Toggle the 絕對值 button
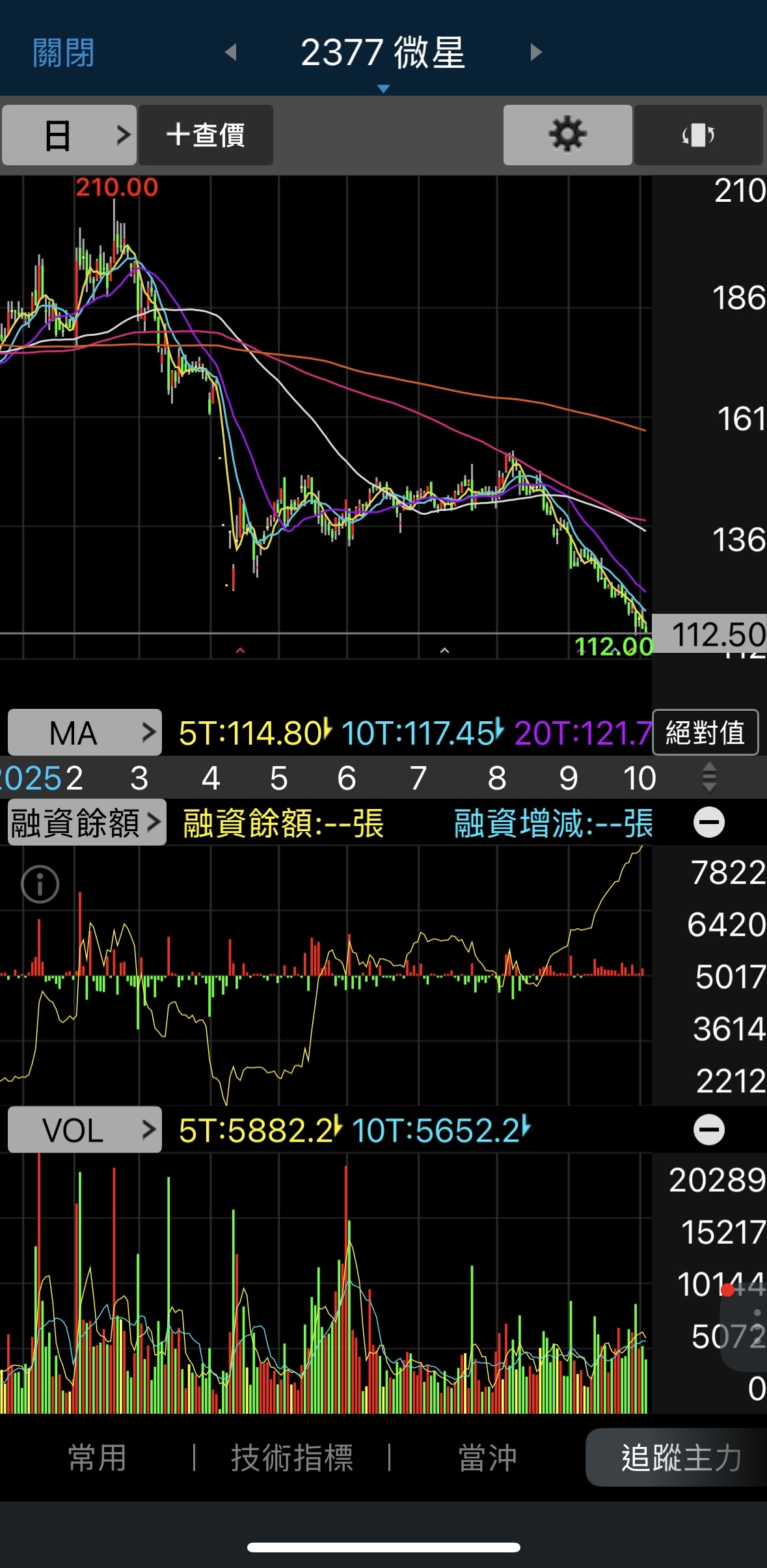This screenshot has height=1568, width=767. (705, 732)
